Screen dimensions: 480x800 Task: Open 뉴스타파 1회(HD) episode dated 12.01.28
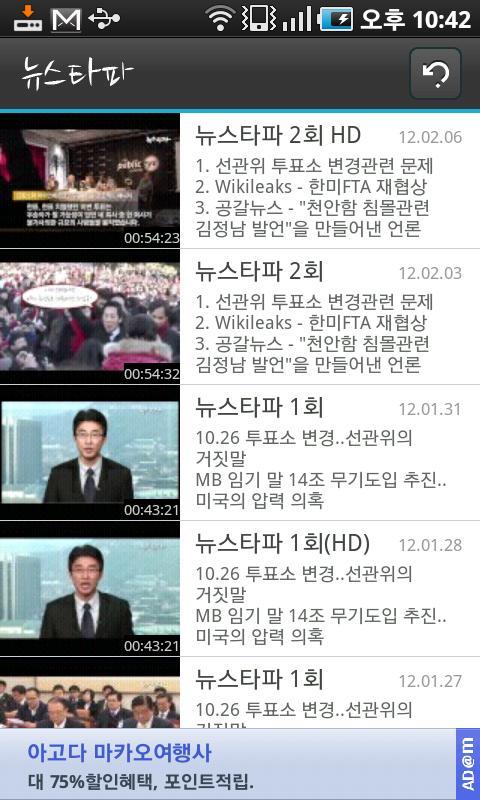point(240,589)
